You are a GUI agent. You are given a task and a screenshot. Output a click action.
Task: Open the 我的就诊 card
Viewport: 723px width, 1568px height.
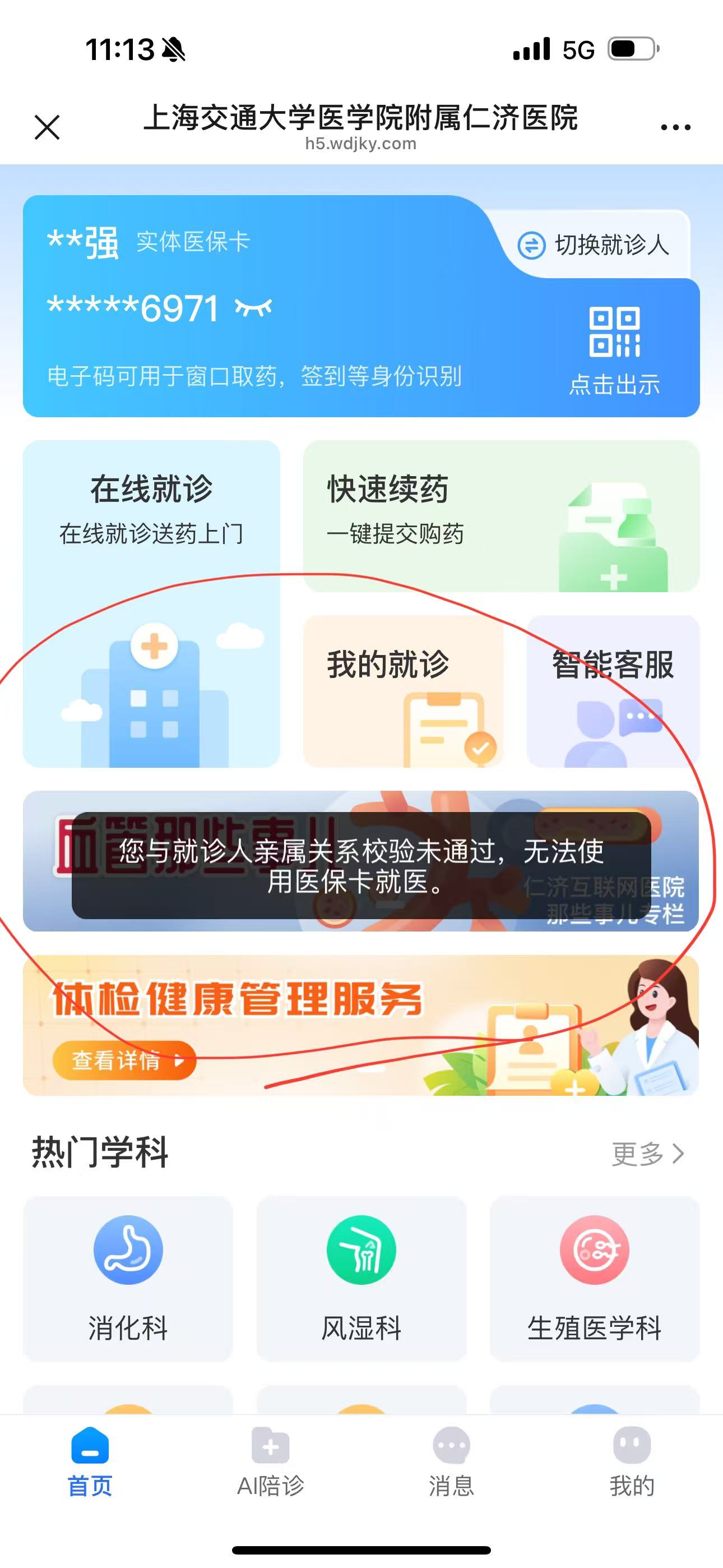click(x=403, y=690)
